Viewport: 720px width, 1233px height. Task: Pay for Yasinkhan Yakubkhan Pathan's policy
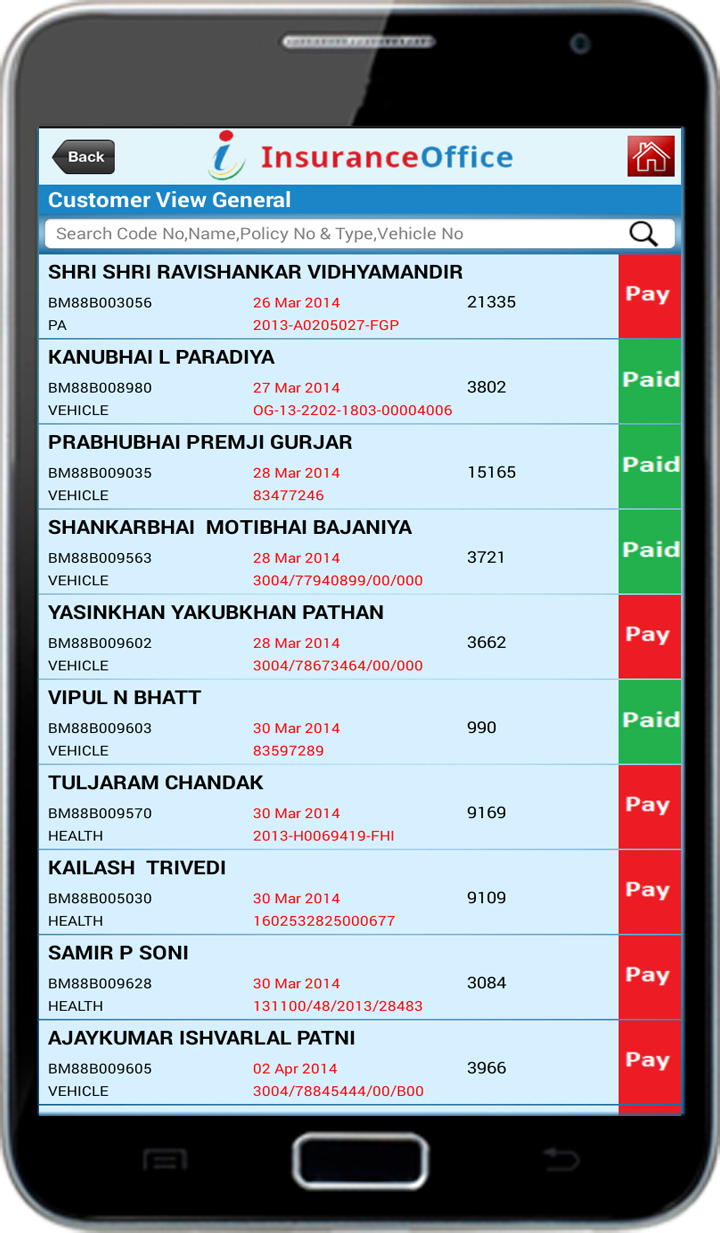pyautogui.click(x=649, y=637)
